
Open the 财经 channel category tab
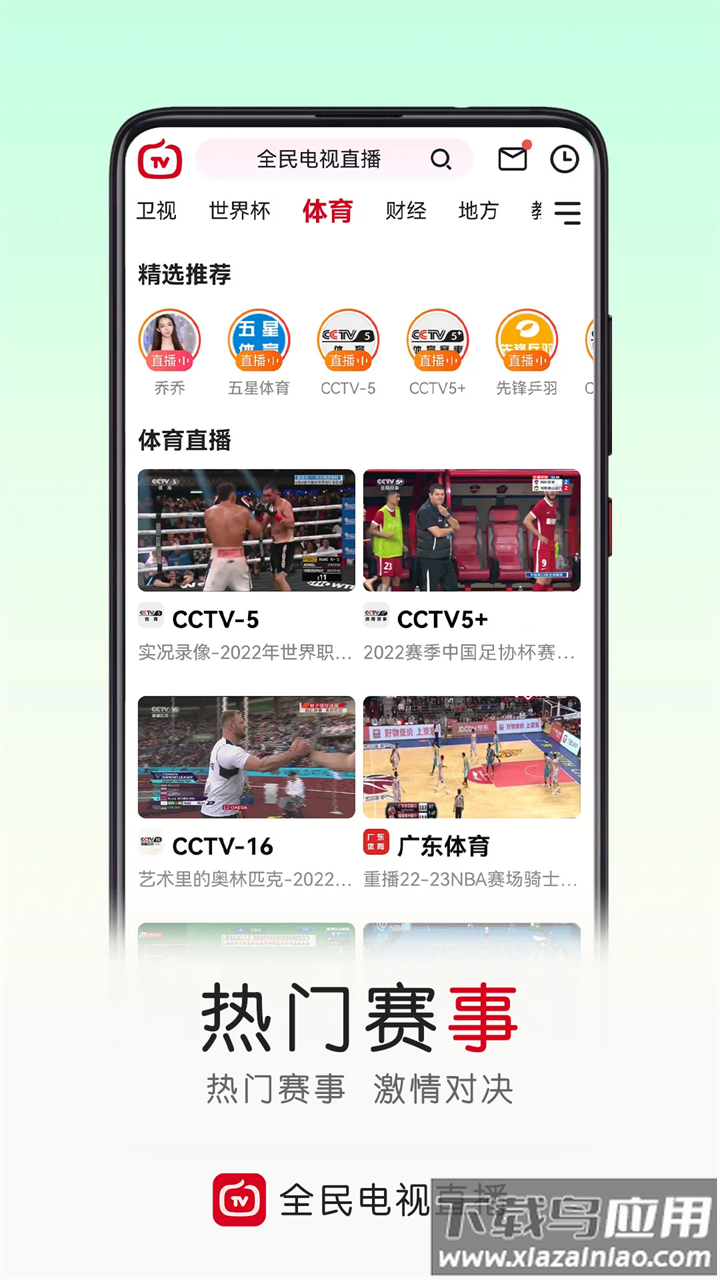coord(404,211)
